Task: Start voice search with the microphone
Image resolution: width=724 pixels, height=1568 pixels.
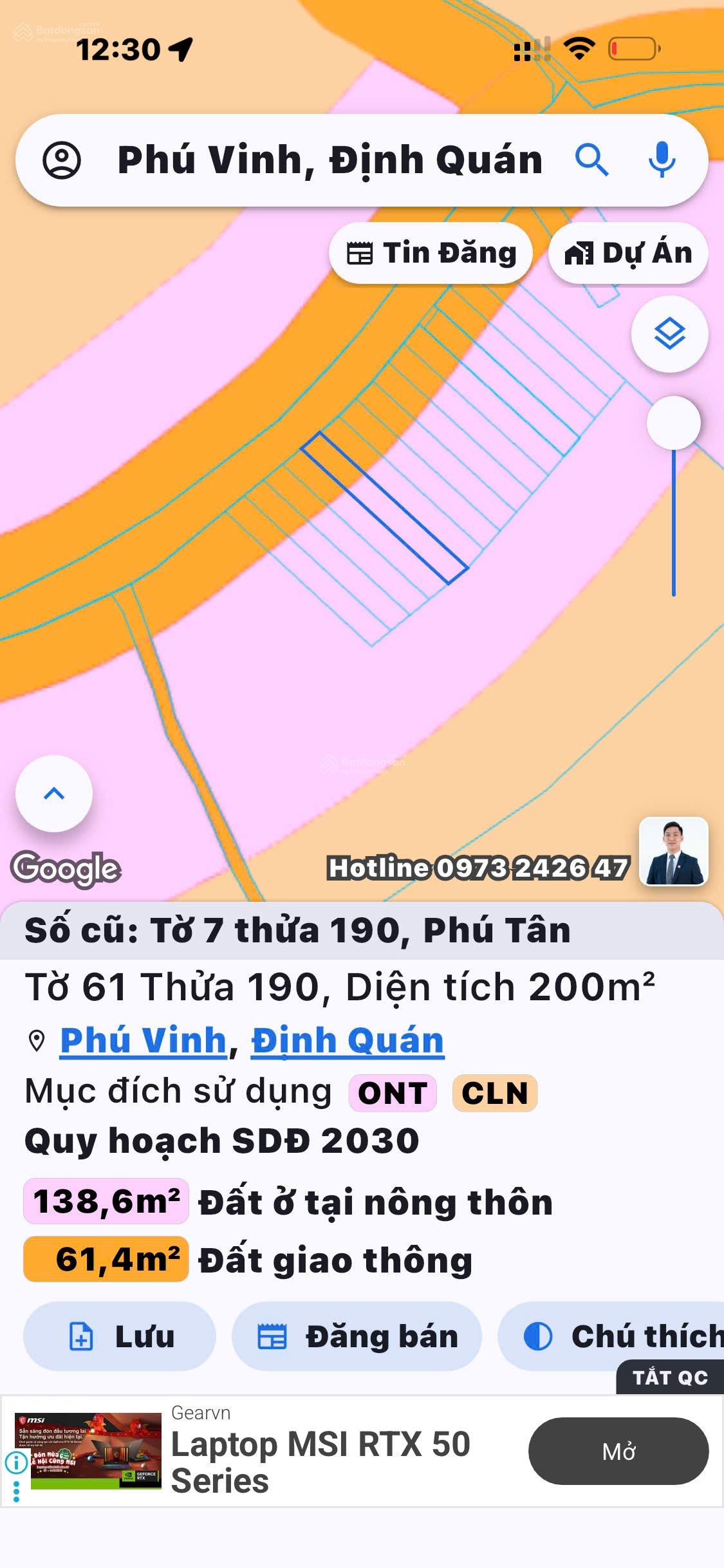Action: click(662, 160)
